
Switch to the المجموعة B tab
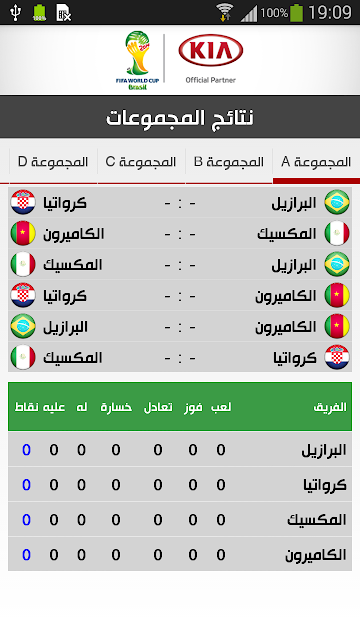229,162
